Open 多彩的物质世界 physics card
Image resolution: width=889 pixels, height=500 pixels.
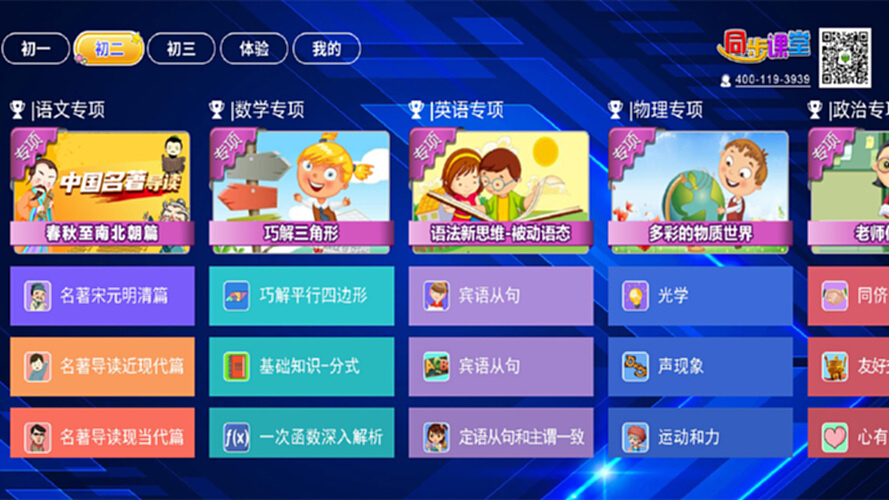[700, 190]
